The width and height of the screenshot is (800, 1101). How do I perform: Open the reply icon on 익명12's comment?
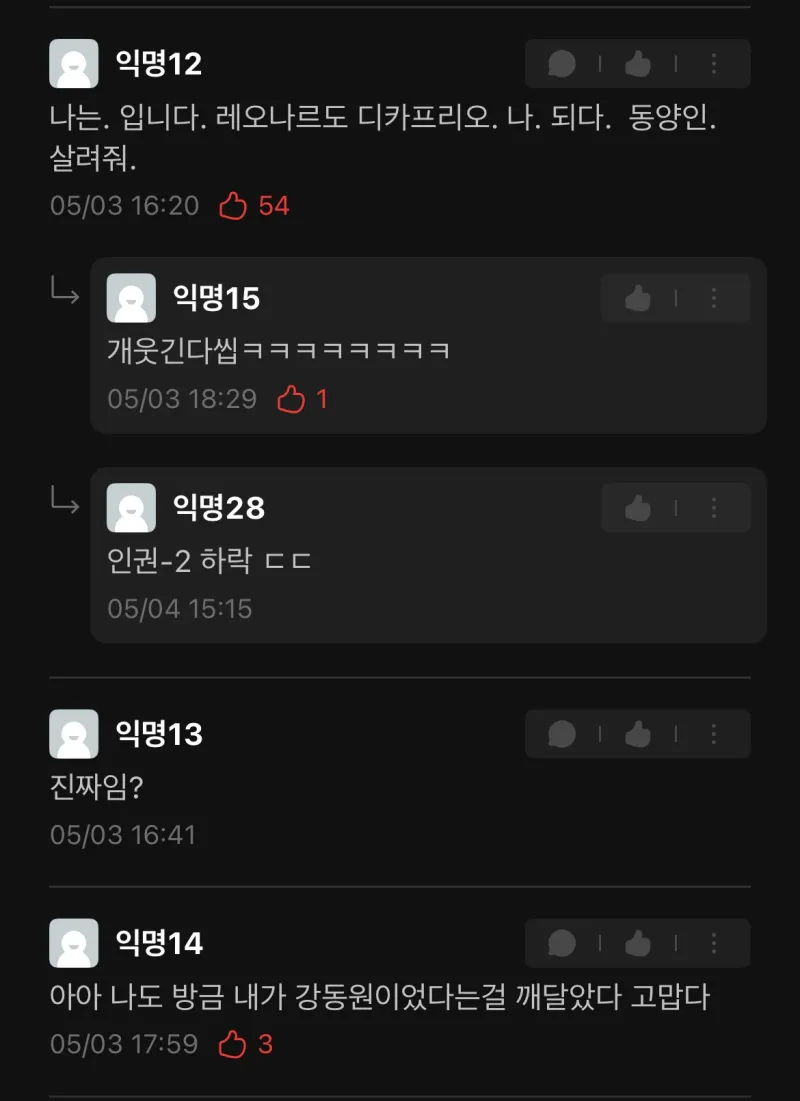pyautogui.click(x=561, y=63)
